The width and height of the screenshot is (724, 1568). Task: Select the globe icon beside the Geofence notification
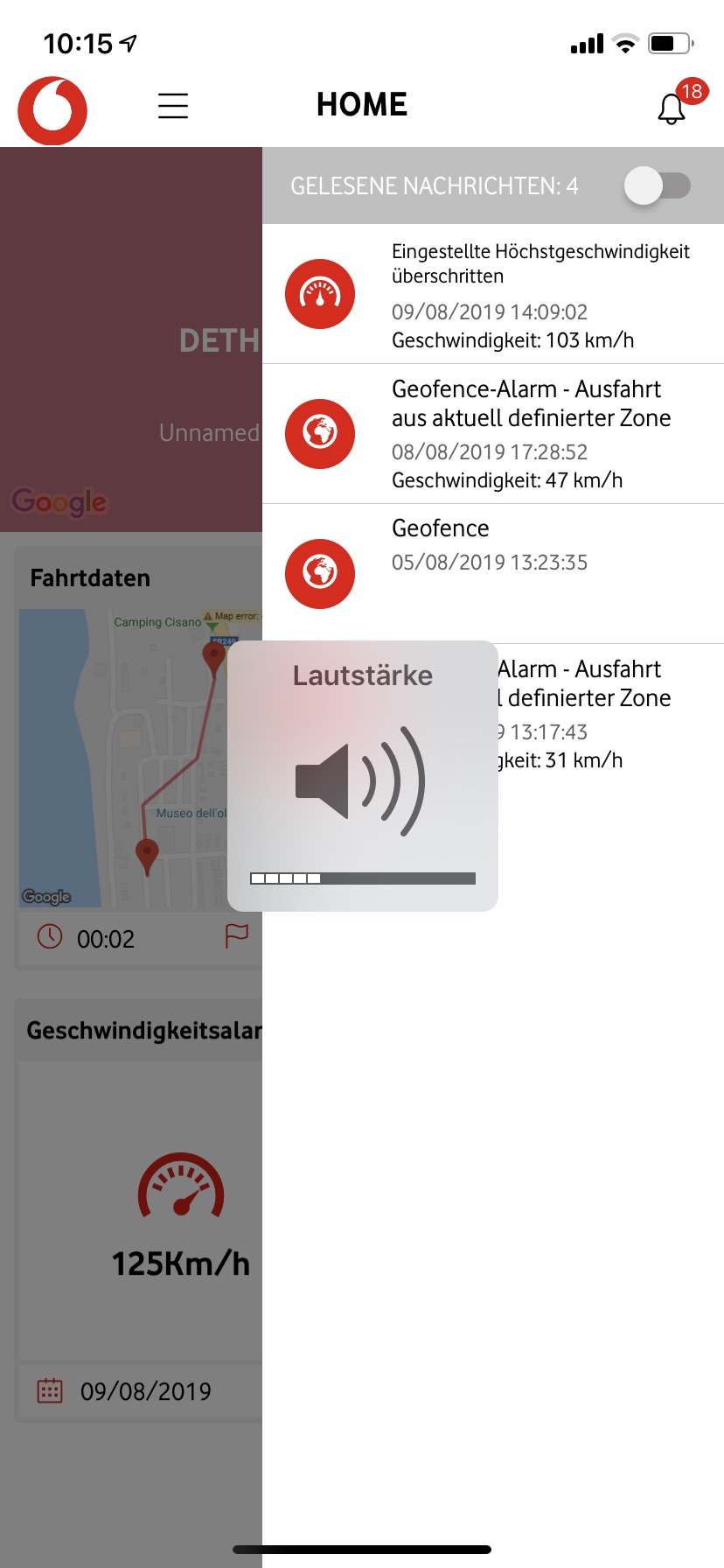click(320, 573)
